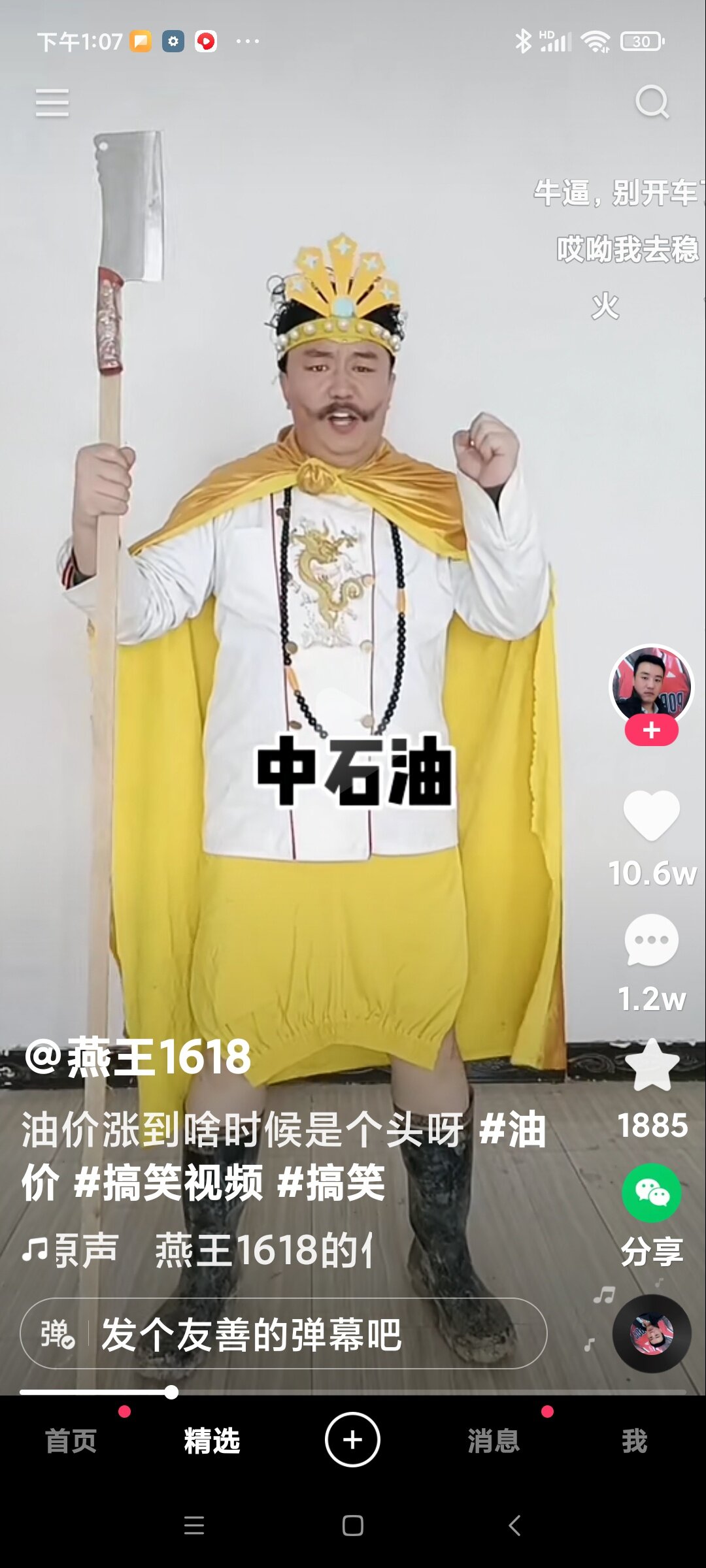Image resolution: width=706 pixels, height=1568 pixels.
Task: Favorite this video with the star icon
Action: click(x=652, y=1065)
